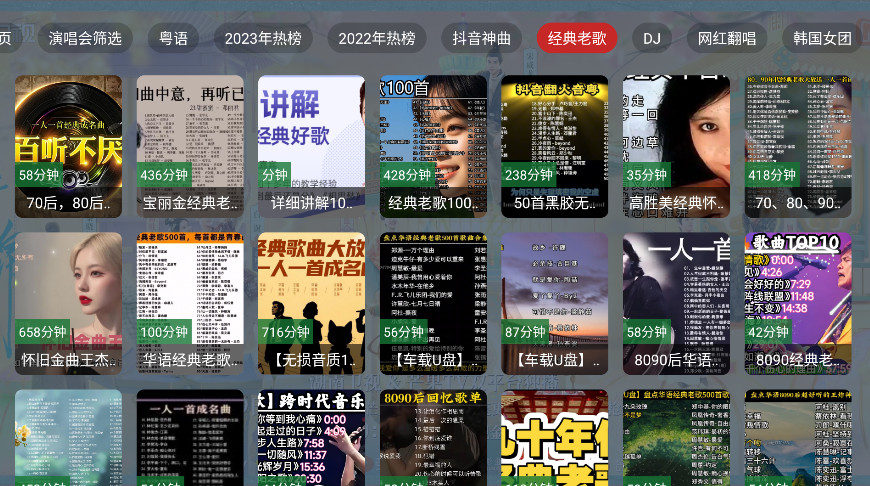Open the 高胜美经典怀旧 35分钟 video
The height and width of the screenshot is (486, 870).
(x=677, y=146)
